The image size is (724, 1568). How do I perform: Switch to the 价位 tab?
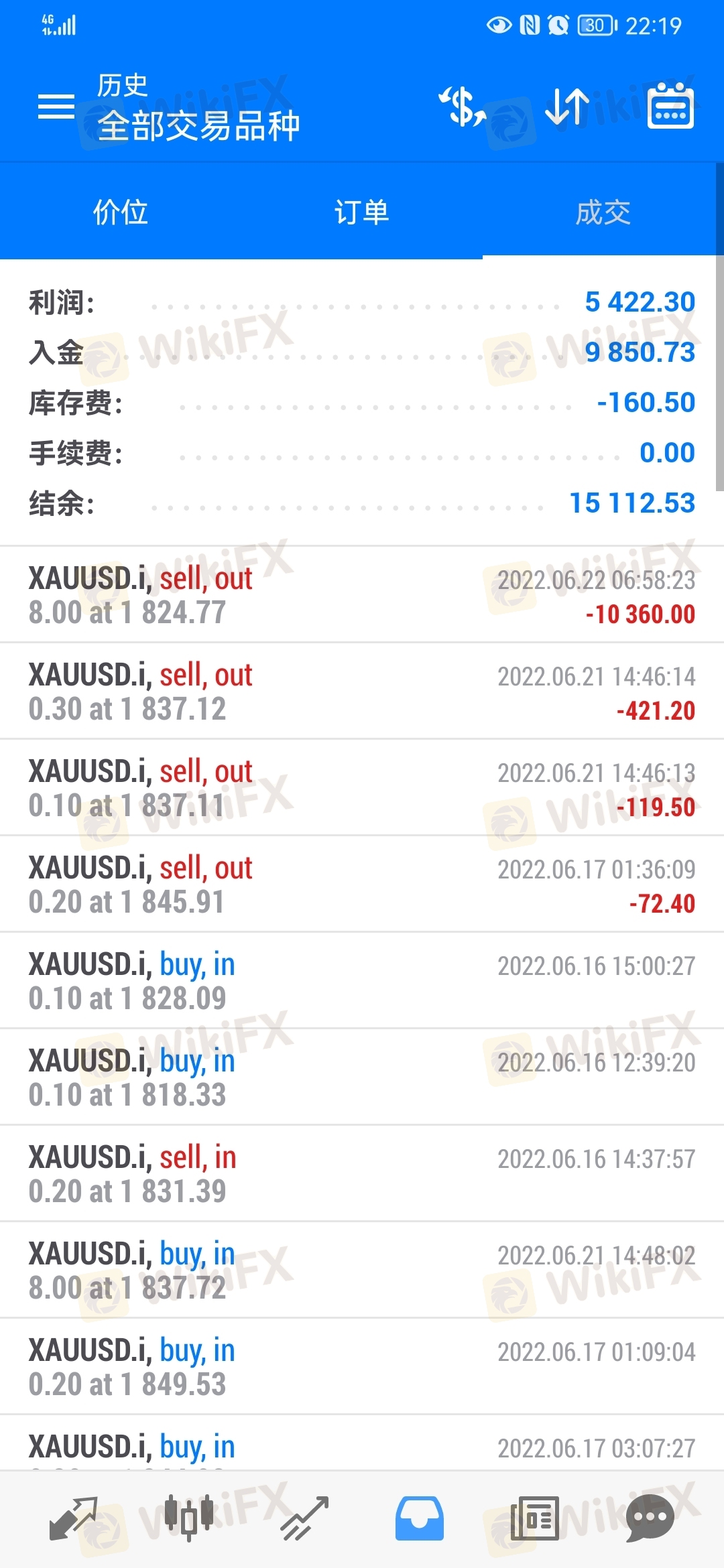click(x=121, y=212)
